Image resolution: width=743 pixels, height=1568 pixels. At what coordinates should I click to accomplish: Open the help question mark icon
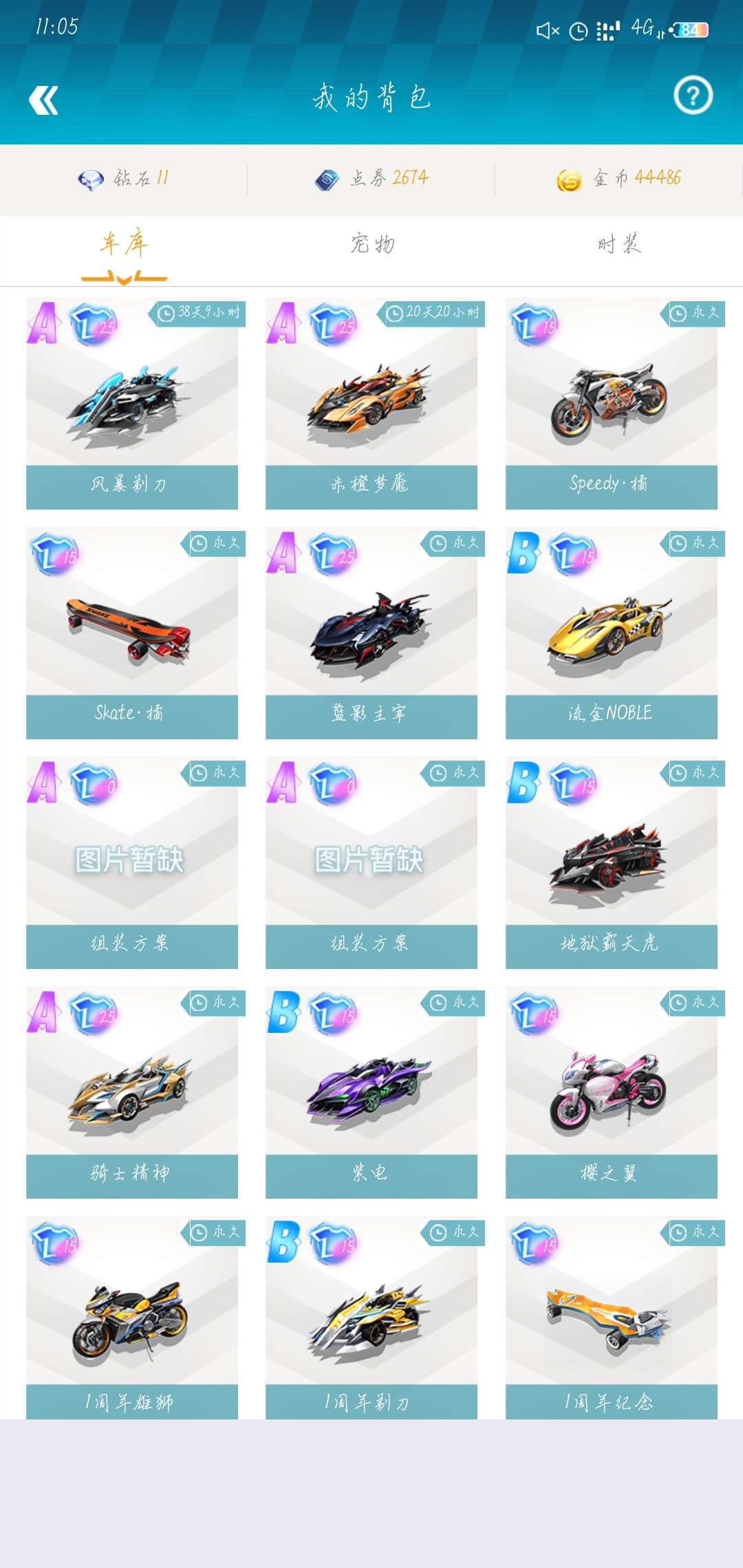click(x=692, y=96)
